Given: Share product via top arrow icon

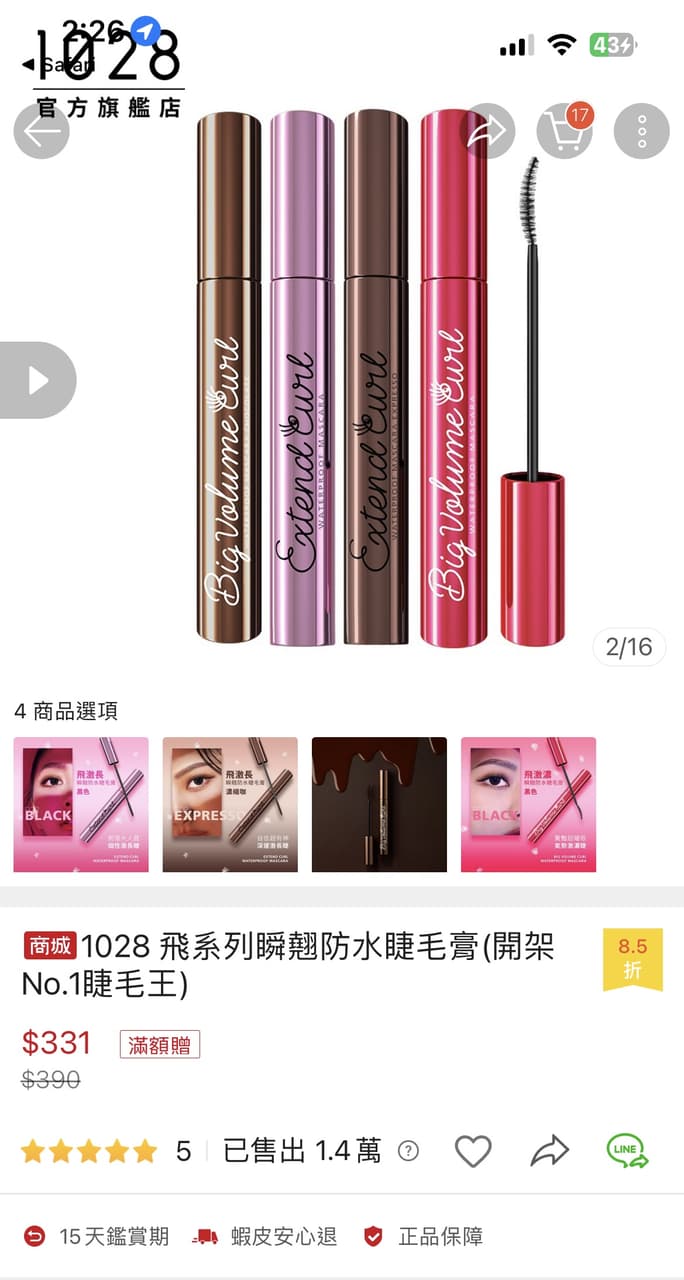Looking at the screenshot, I should tap(487, 131).
